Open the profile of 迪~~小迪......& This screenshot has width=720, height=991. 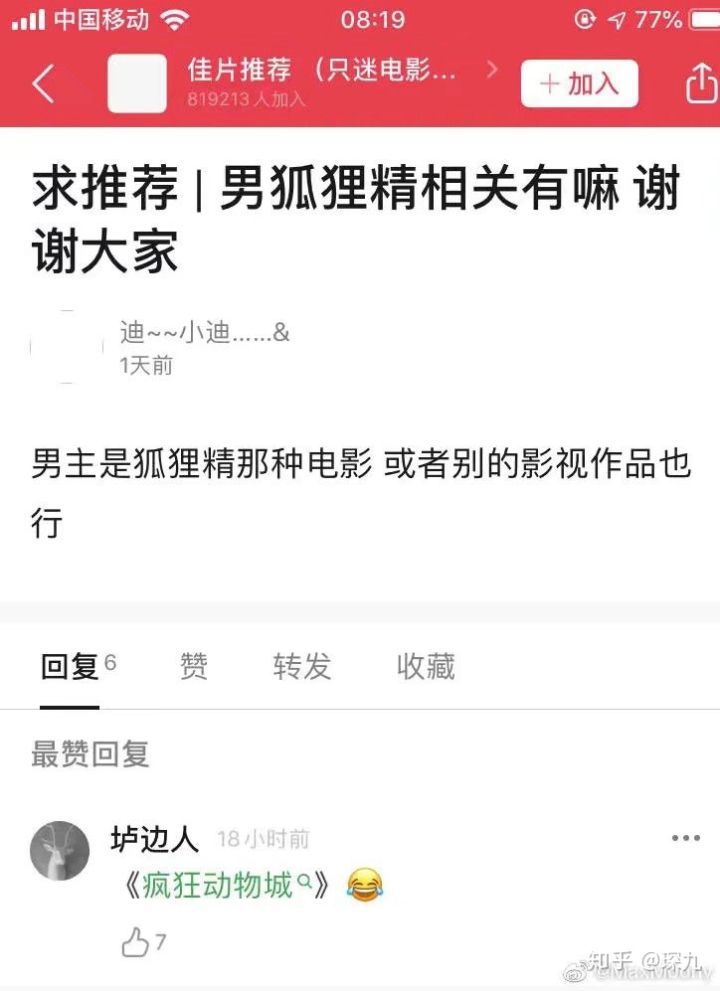202,331
